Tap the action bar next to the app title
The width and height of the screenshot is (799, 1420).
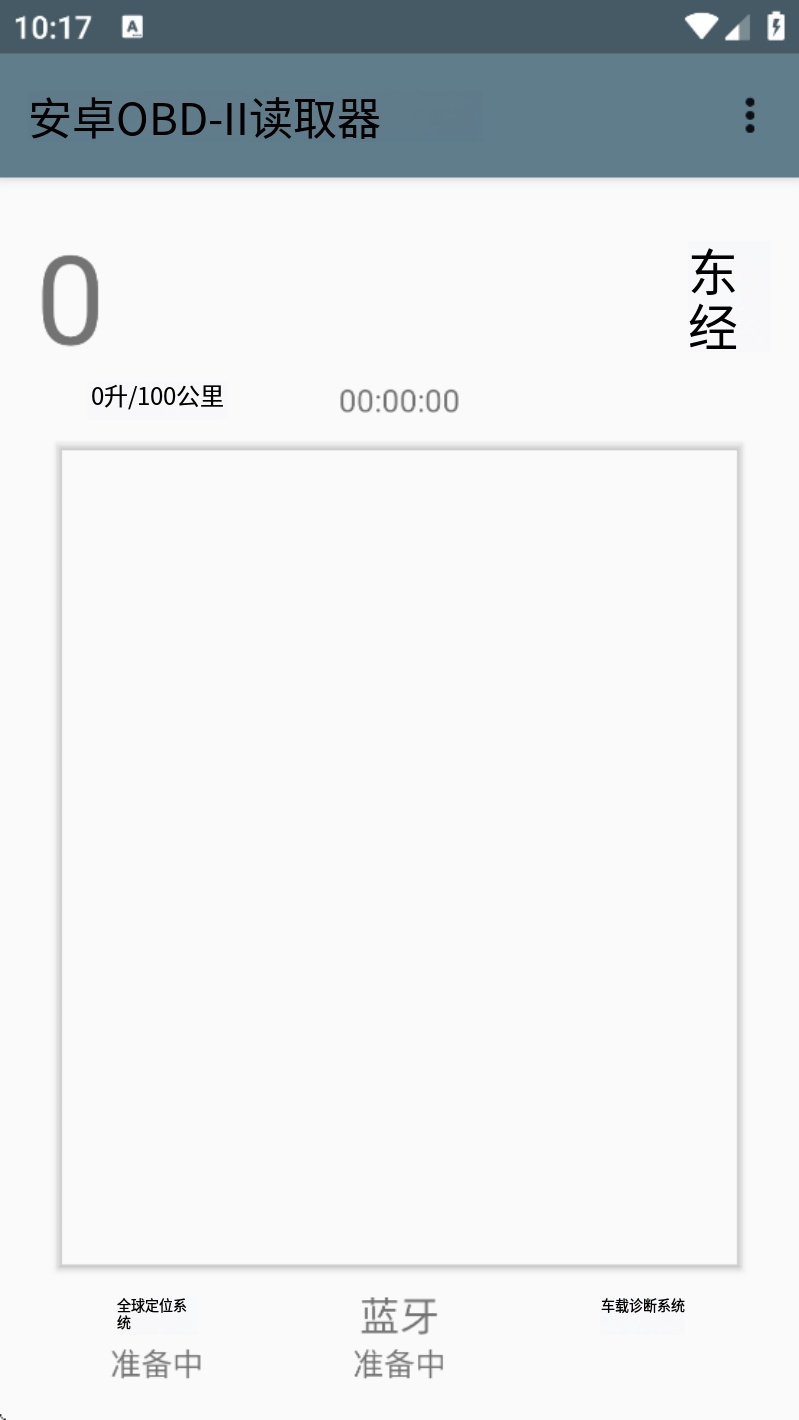(560, 116)
